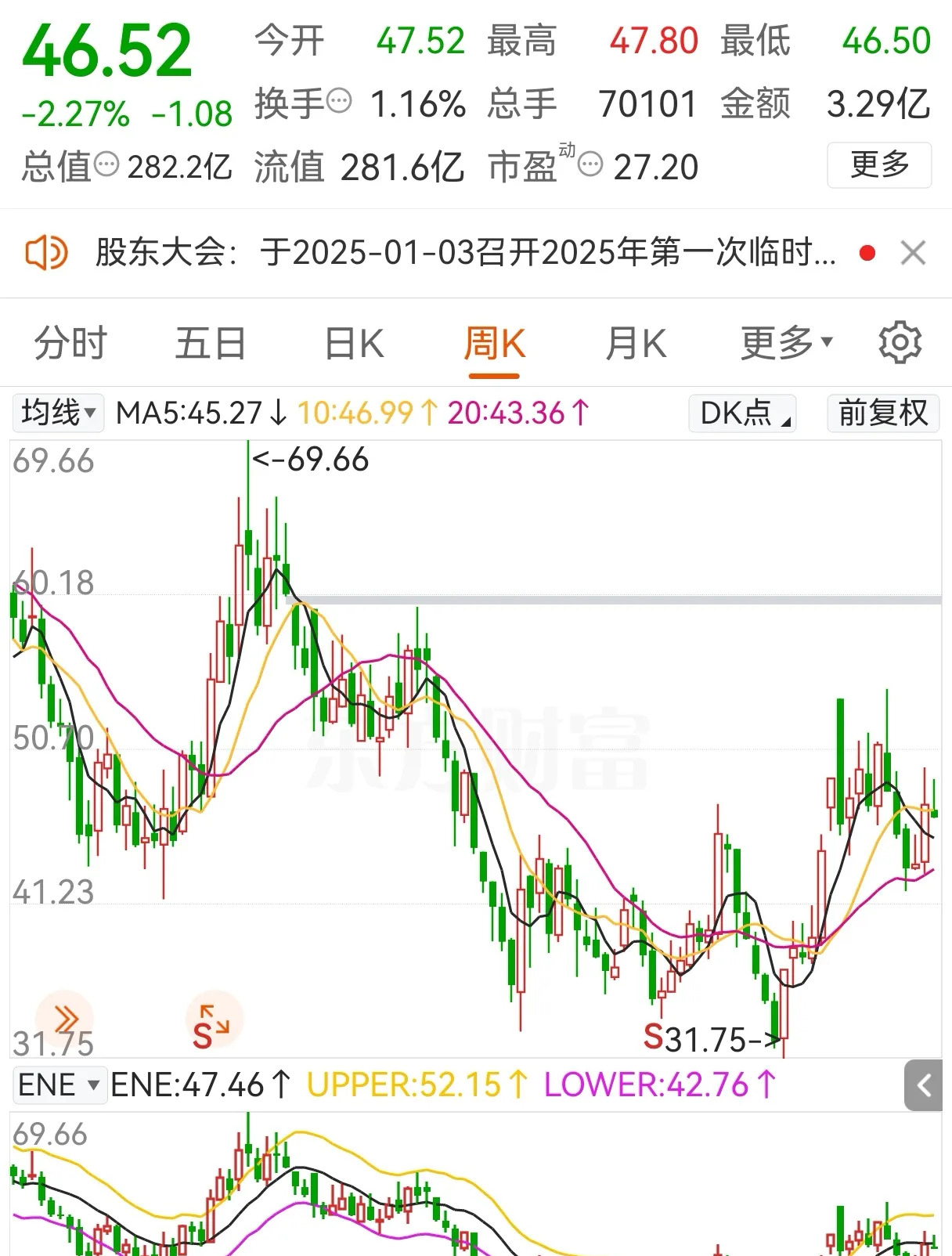
Task: Mute the announcement speaker icon
Action: pyautogui.click(x=45, y=252)
